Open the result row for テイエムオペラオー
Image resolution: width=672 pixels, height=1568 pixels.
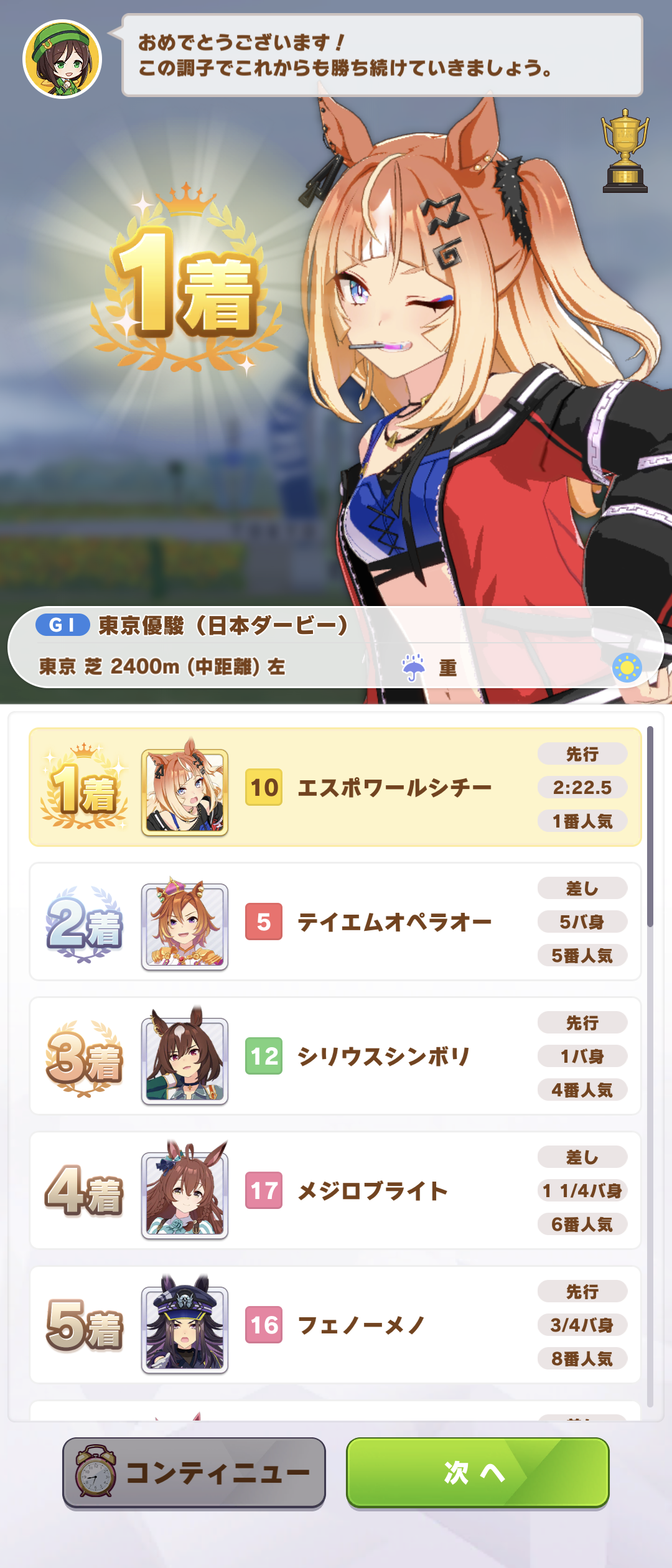click(335, 922)
